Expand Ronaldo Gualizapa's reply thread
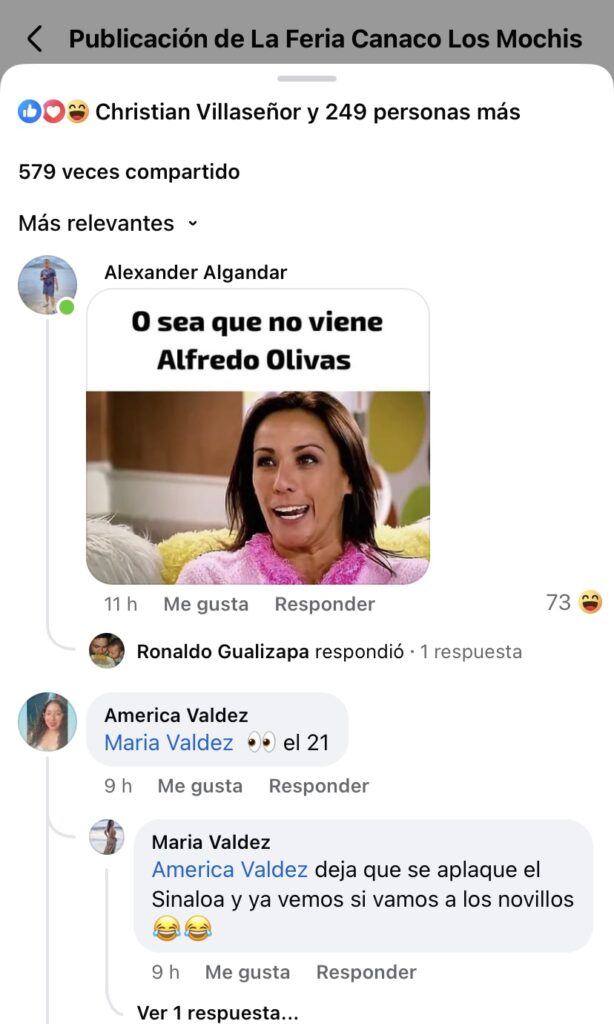614x1024 pixels. (x=328, y=651)
